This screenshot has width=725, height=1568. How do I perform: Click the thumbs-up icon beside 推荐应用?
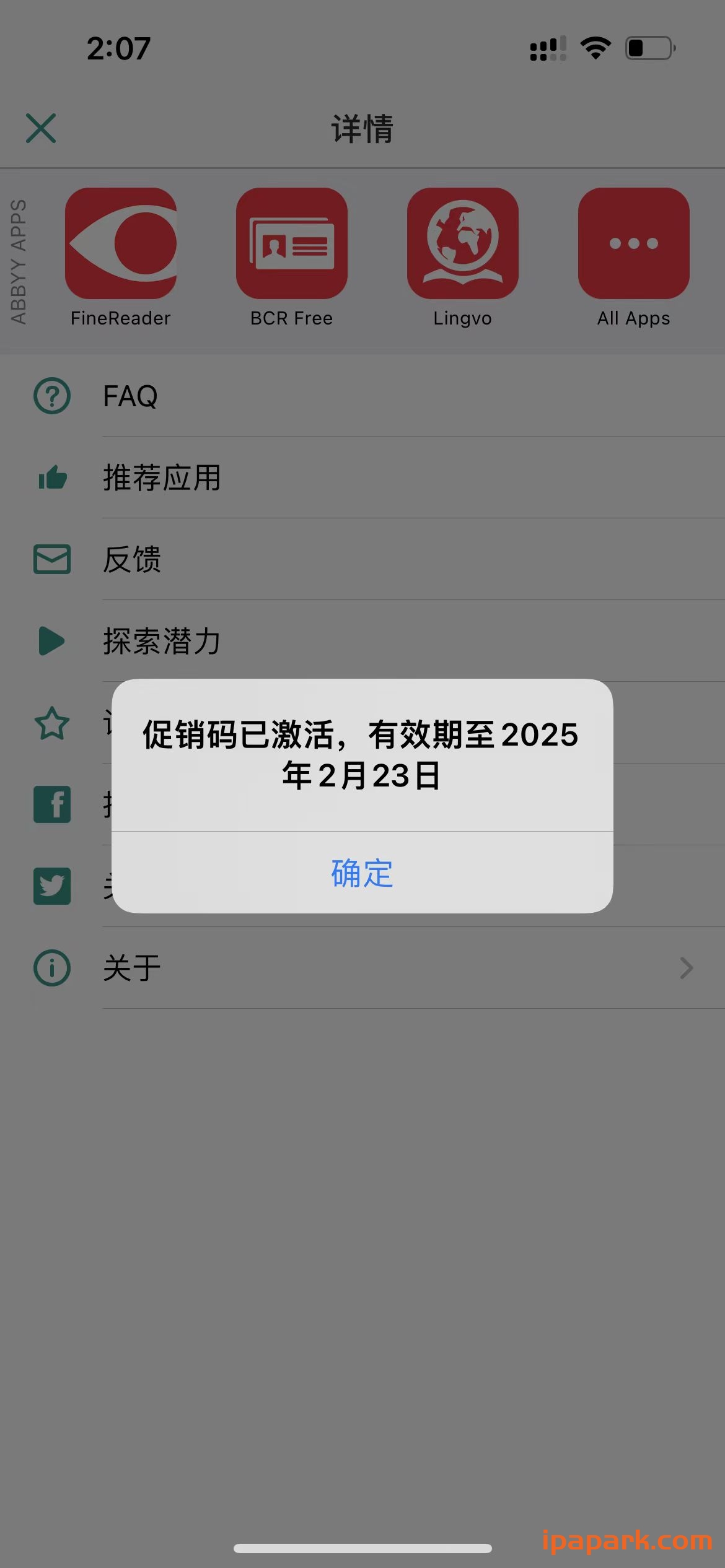click(x=52, y=477)
